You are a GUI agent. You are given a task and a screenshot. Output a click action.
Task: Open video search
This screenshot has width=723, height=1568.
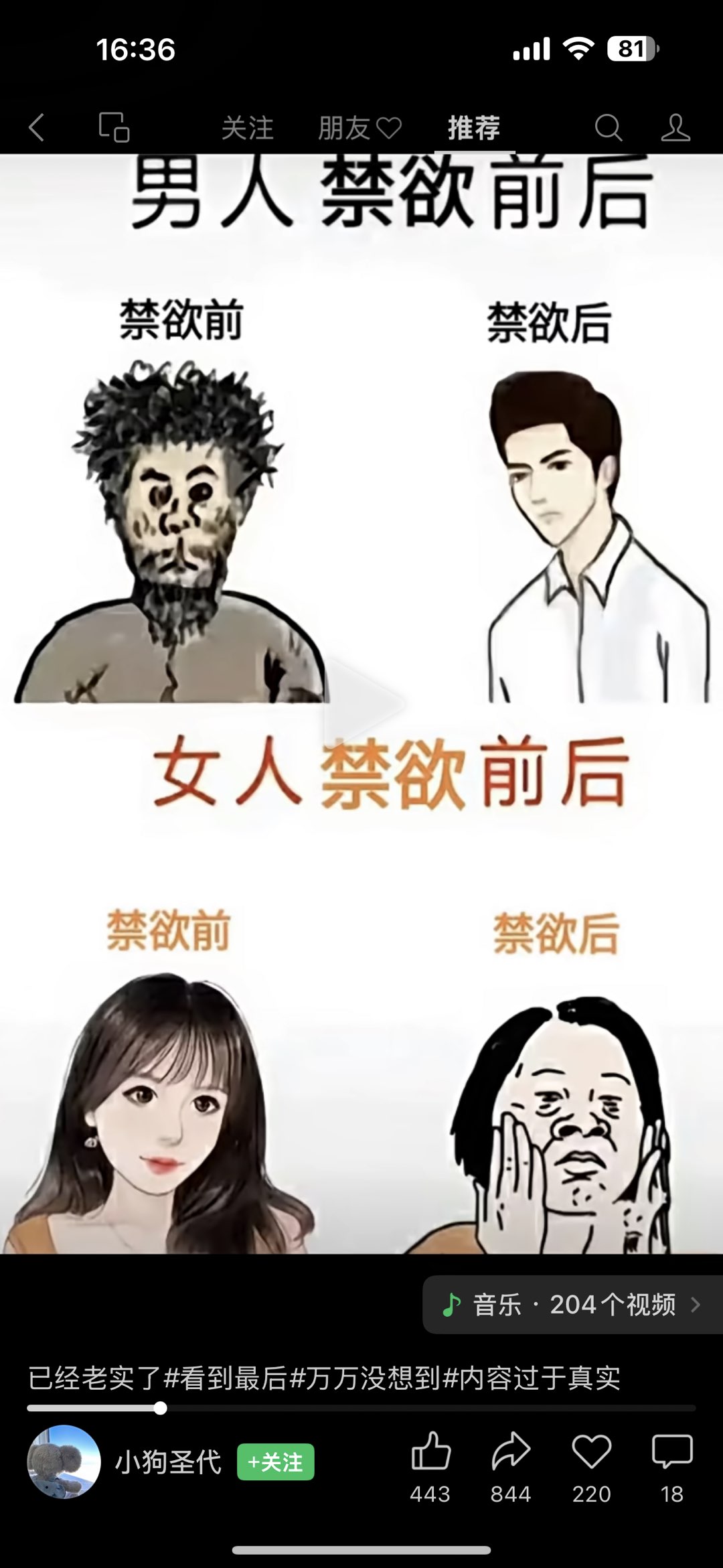[x=608, y=127]
